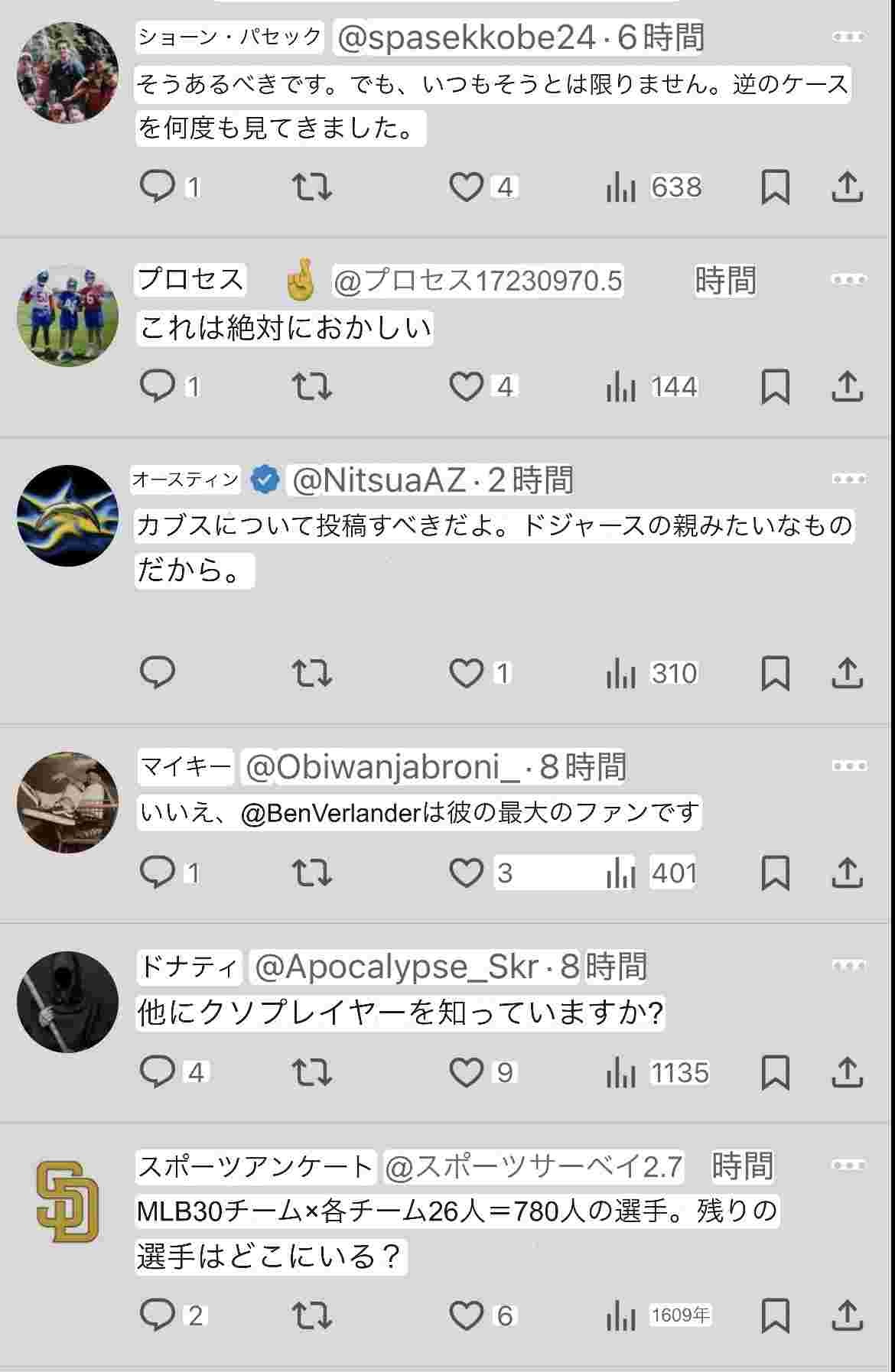View analytics on @Apocalypse_Skr's post
The image size is (895, 1372).
click(620, 1072)
